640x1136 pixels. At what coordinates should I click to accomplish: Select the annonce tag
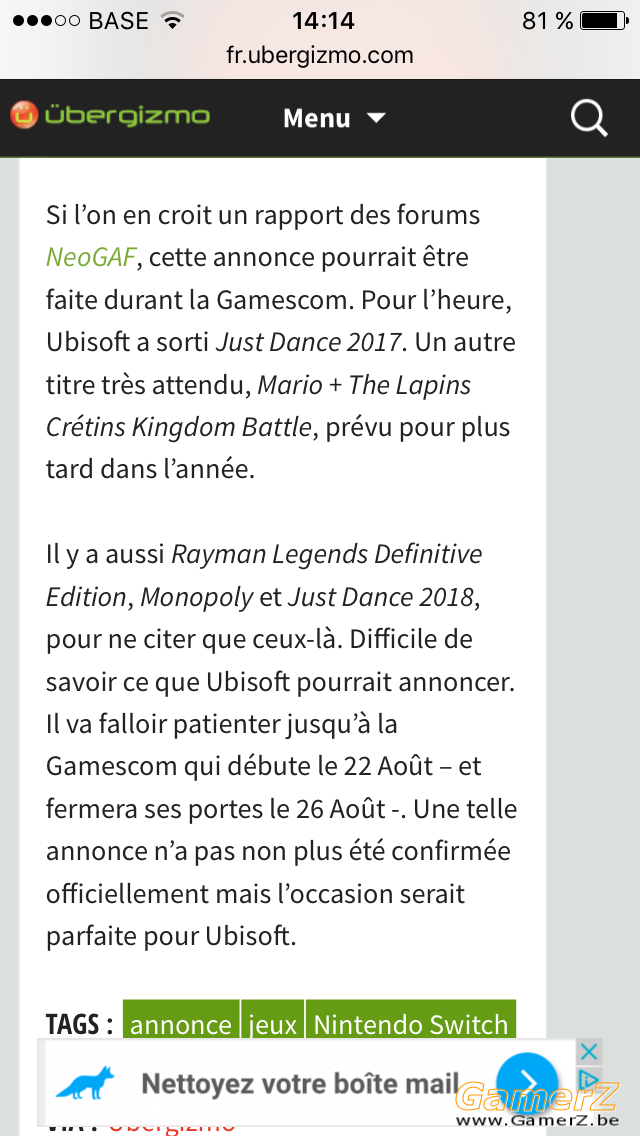180,1024
